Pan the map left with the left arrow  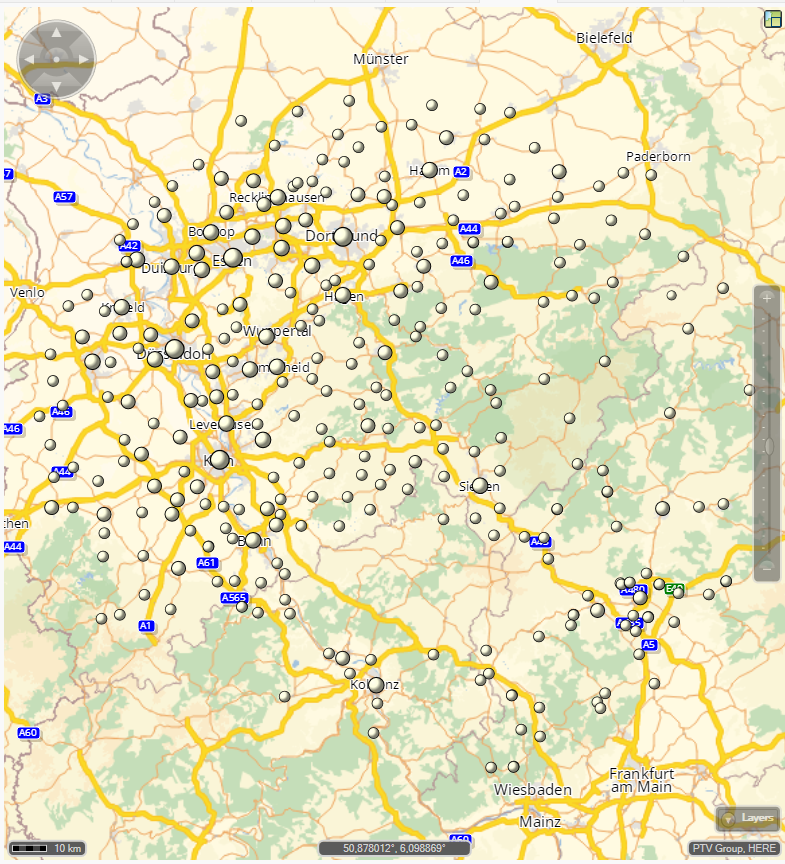(x=29, y=61)
